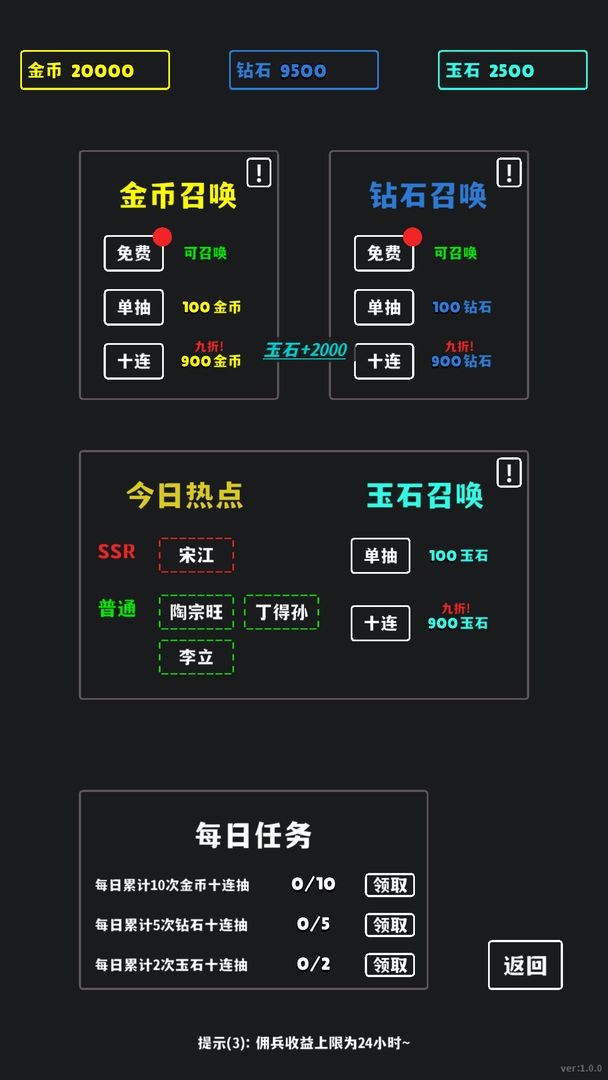This screenshot has width=608, height=1080.
Task: View hero 李立
Action: pyautogui.click(x=196, y=657)
